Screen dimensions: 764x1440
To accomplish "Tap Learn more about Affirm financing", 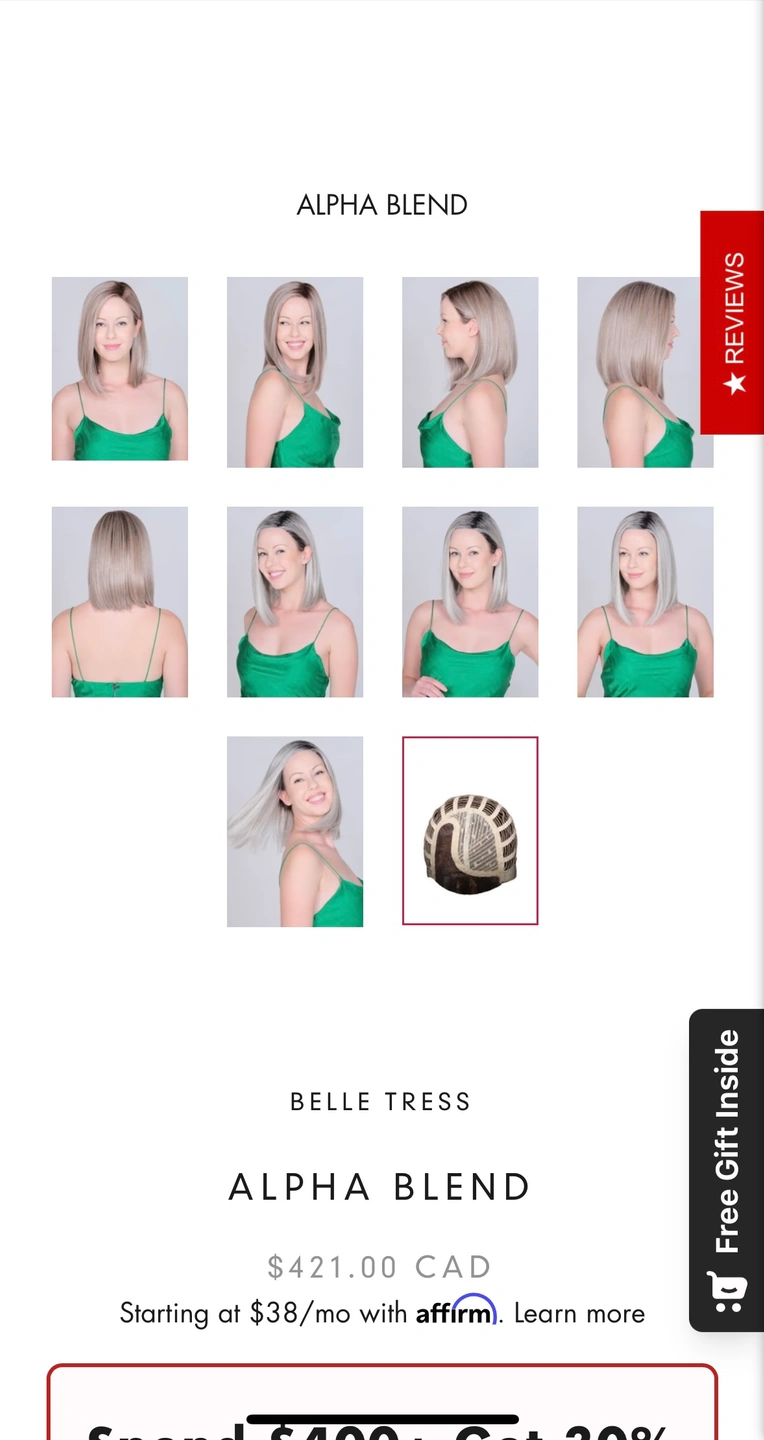I will (x=579, y=1313).
